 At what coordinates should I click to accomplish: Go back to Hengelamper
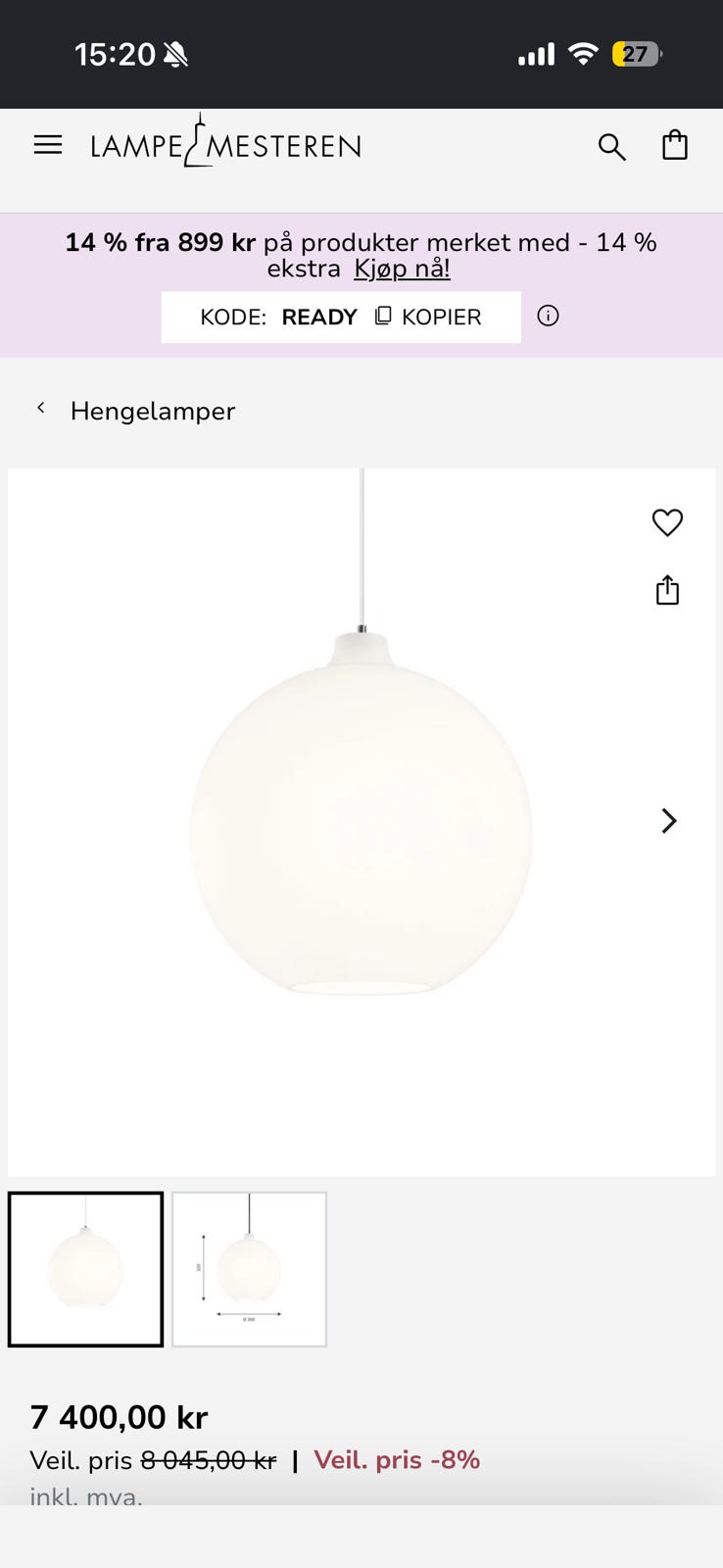click(136, 411)
